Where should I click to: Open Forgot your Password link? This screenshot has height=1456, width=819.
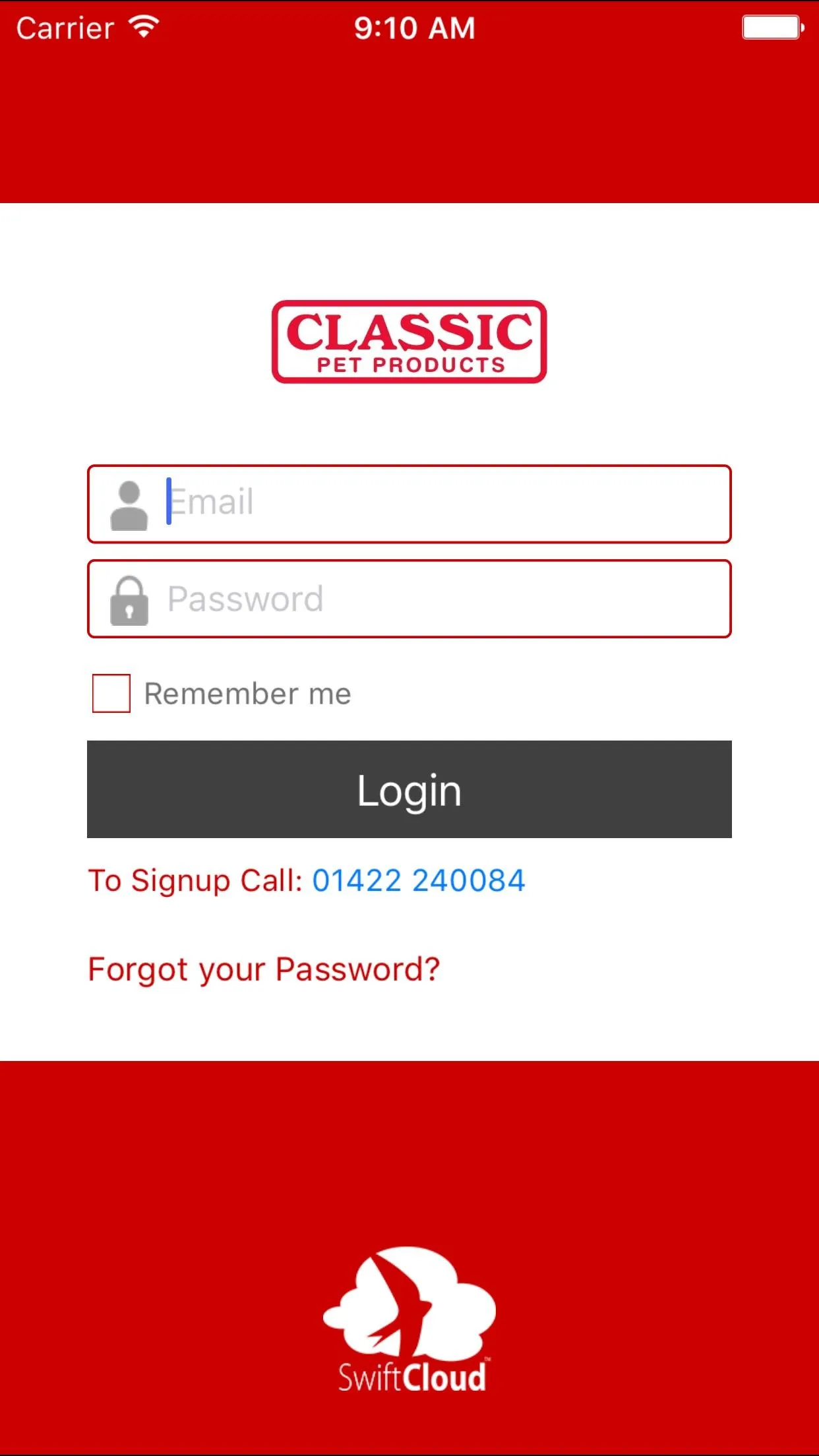tap(264, 969)
